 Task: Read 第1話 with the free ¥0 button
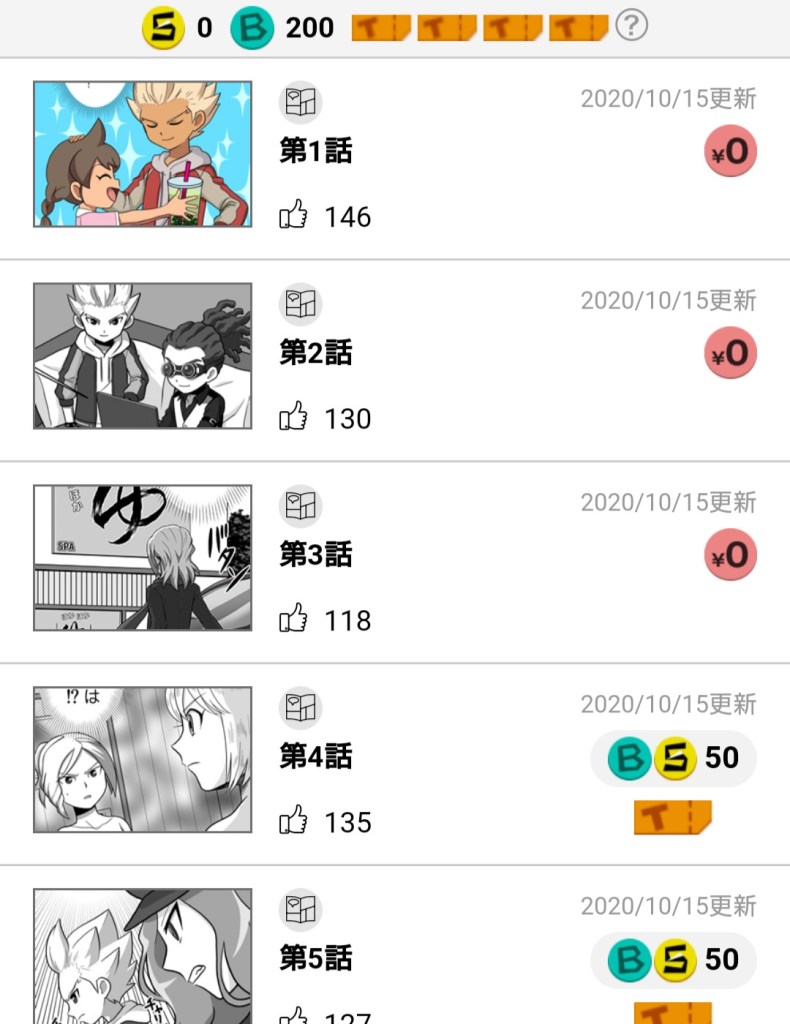(730, 152)
